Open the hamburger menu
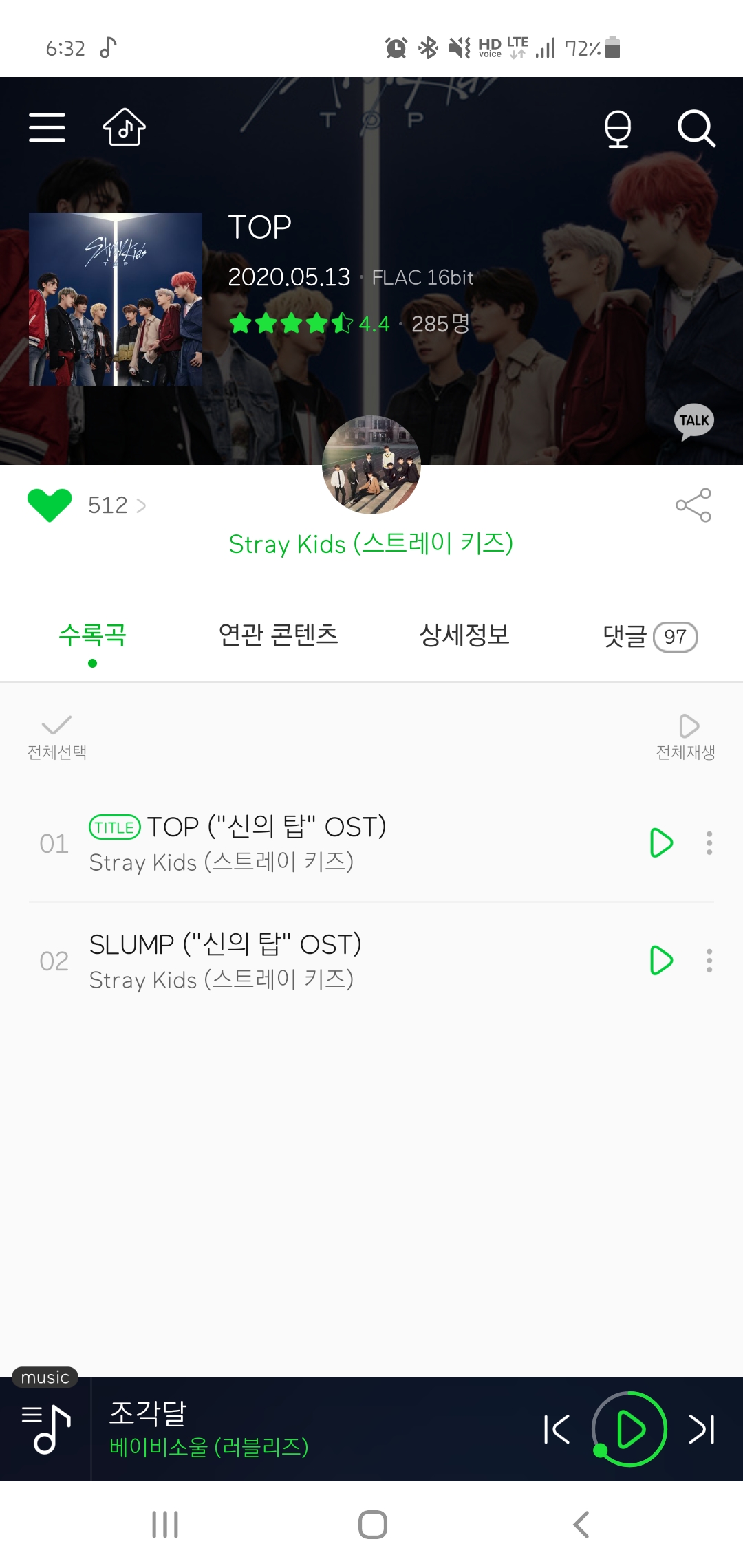 click(x=47, y=128)
